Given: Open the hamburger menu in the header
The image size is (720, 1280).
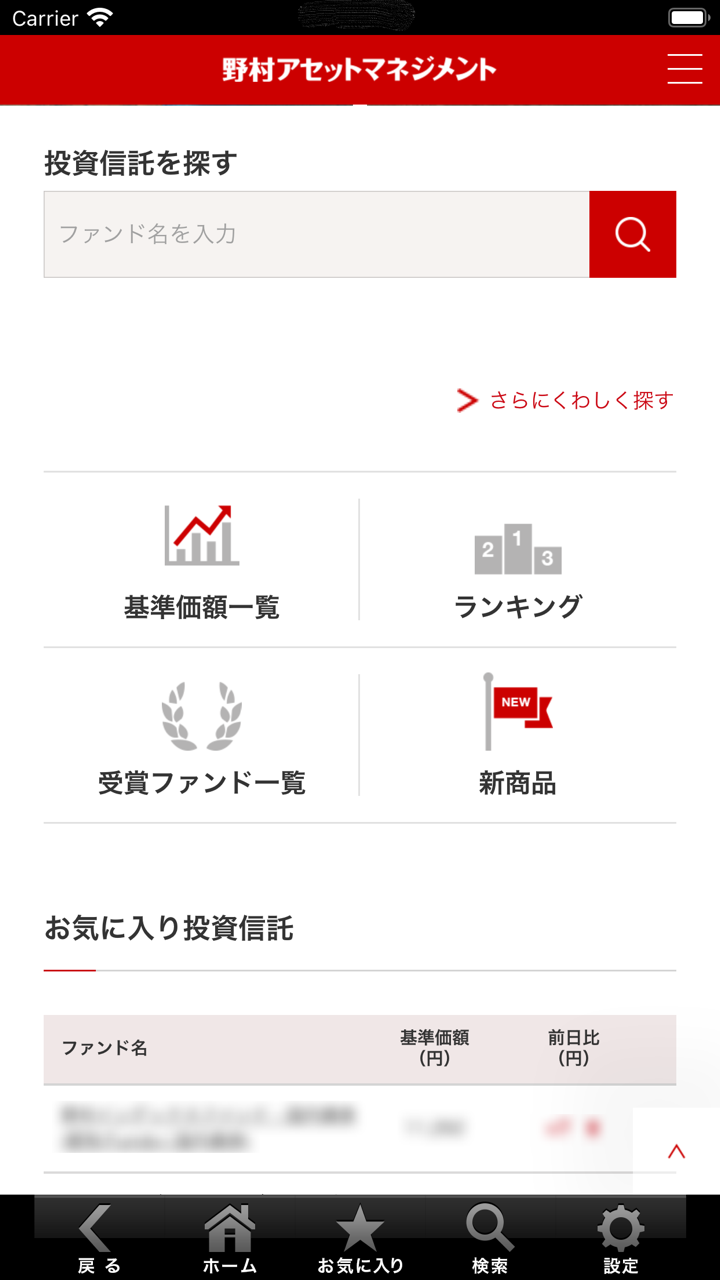Looking at the screenshot, I should pos(684,69).
